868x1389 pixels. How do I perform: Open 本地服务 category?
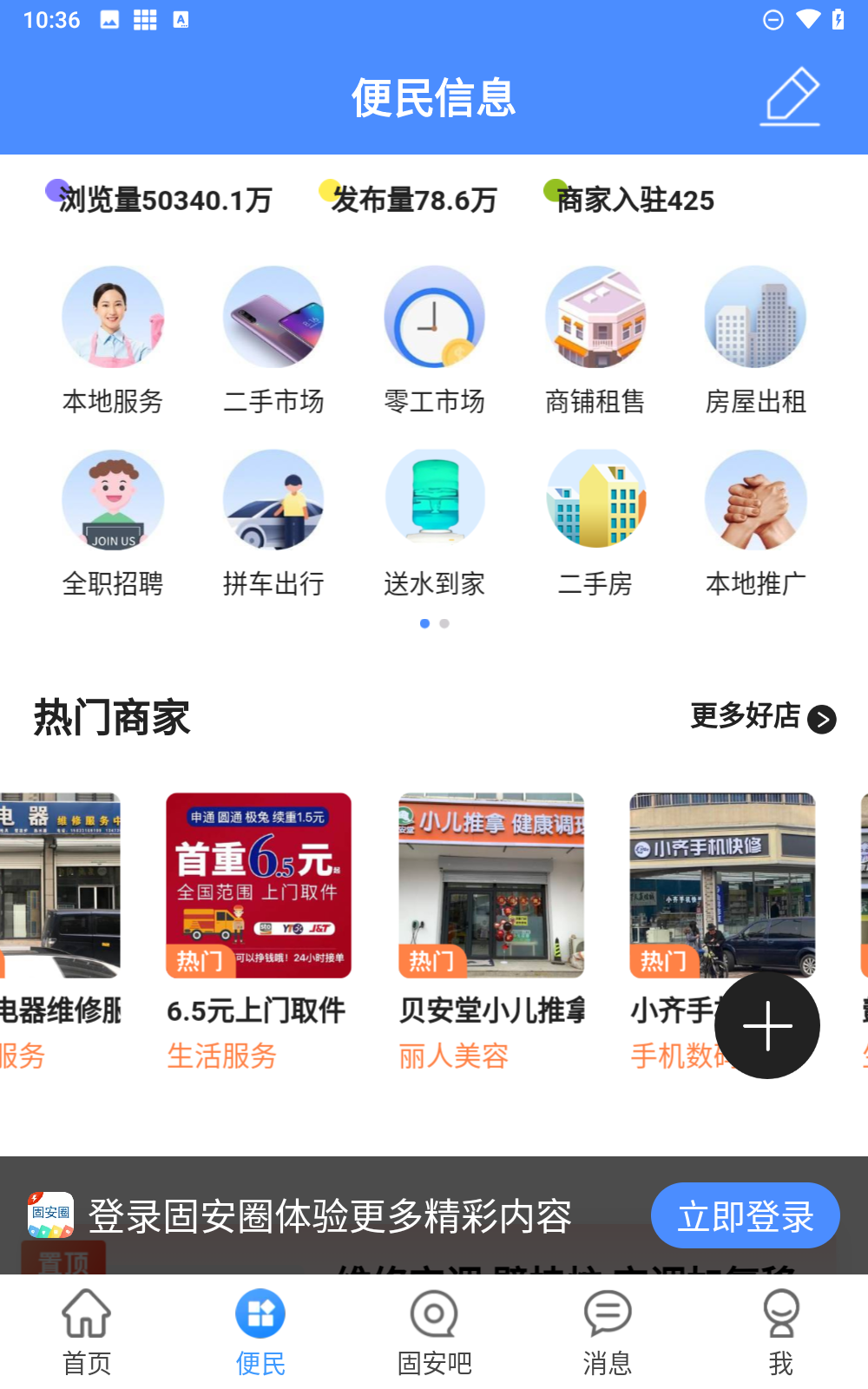tap(113, 339)
